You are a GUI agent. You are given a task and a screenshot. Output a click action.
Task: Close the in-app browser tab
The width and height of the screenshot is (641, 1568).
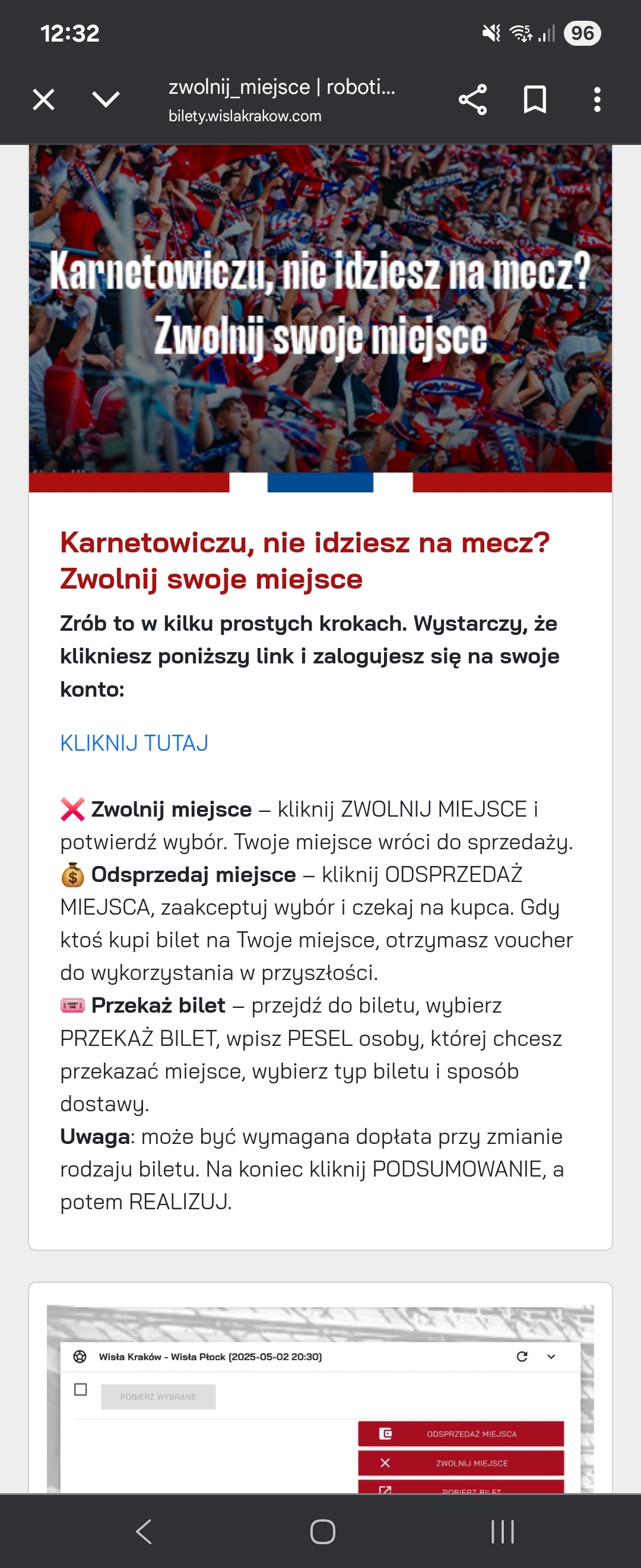(43, 99)
